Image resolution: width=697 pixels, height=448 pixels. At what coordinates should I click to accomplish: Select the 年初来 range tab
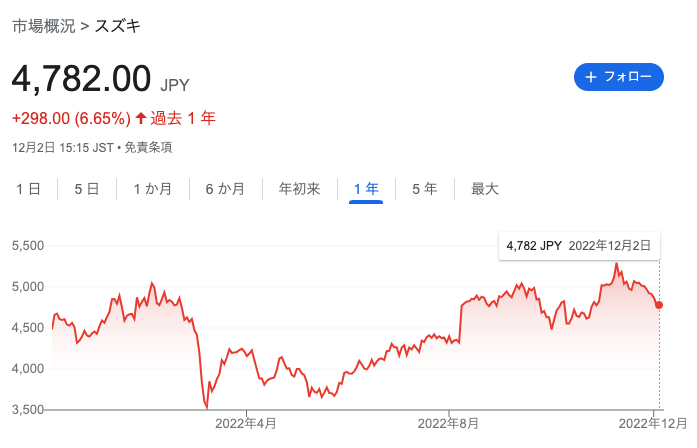[299, 188]
